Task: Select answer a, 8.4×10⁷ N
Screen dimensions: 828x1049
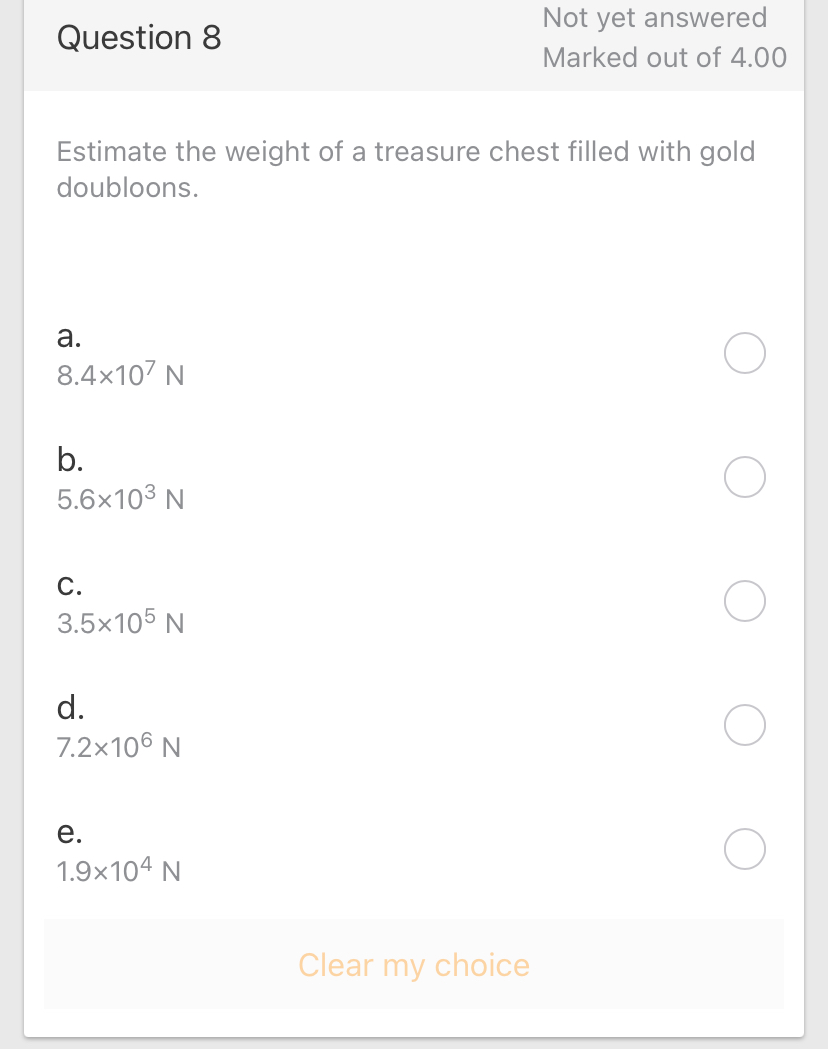Action: [x=745, y=354]
